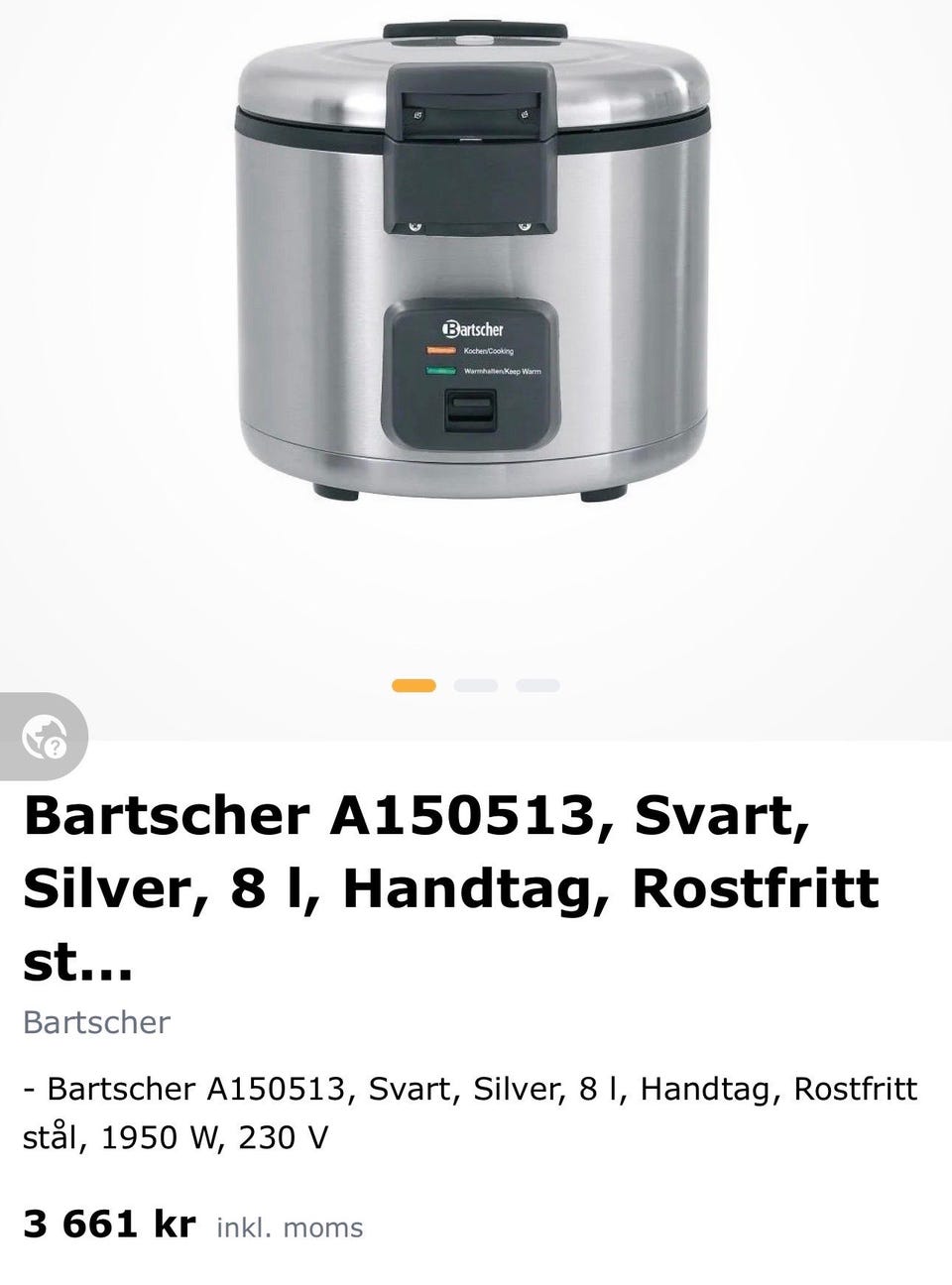Open the Bartscher brand page link

coord(95,1022)
